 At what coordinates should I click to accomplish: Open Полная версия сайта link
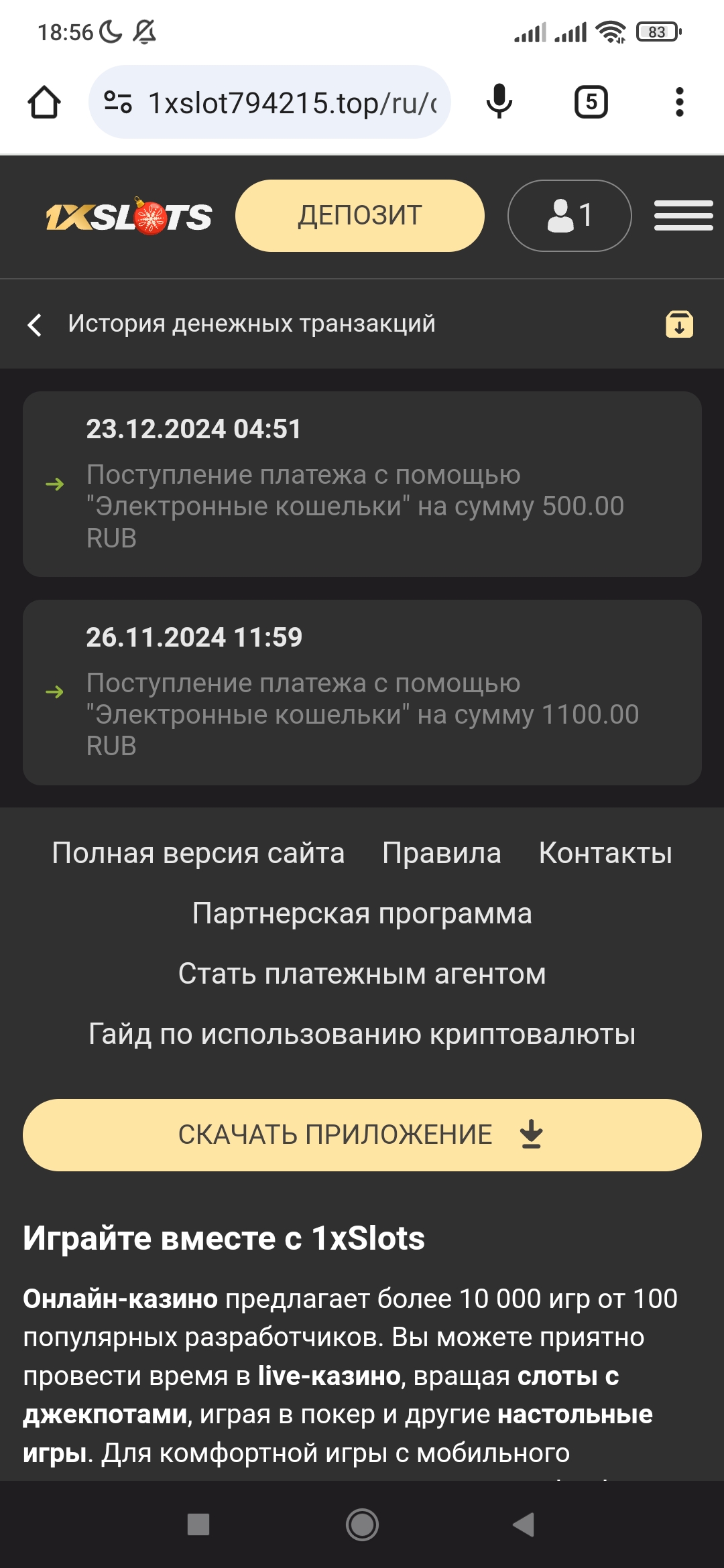[x=198, y=854]
